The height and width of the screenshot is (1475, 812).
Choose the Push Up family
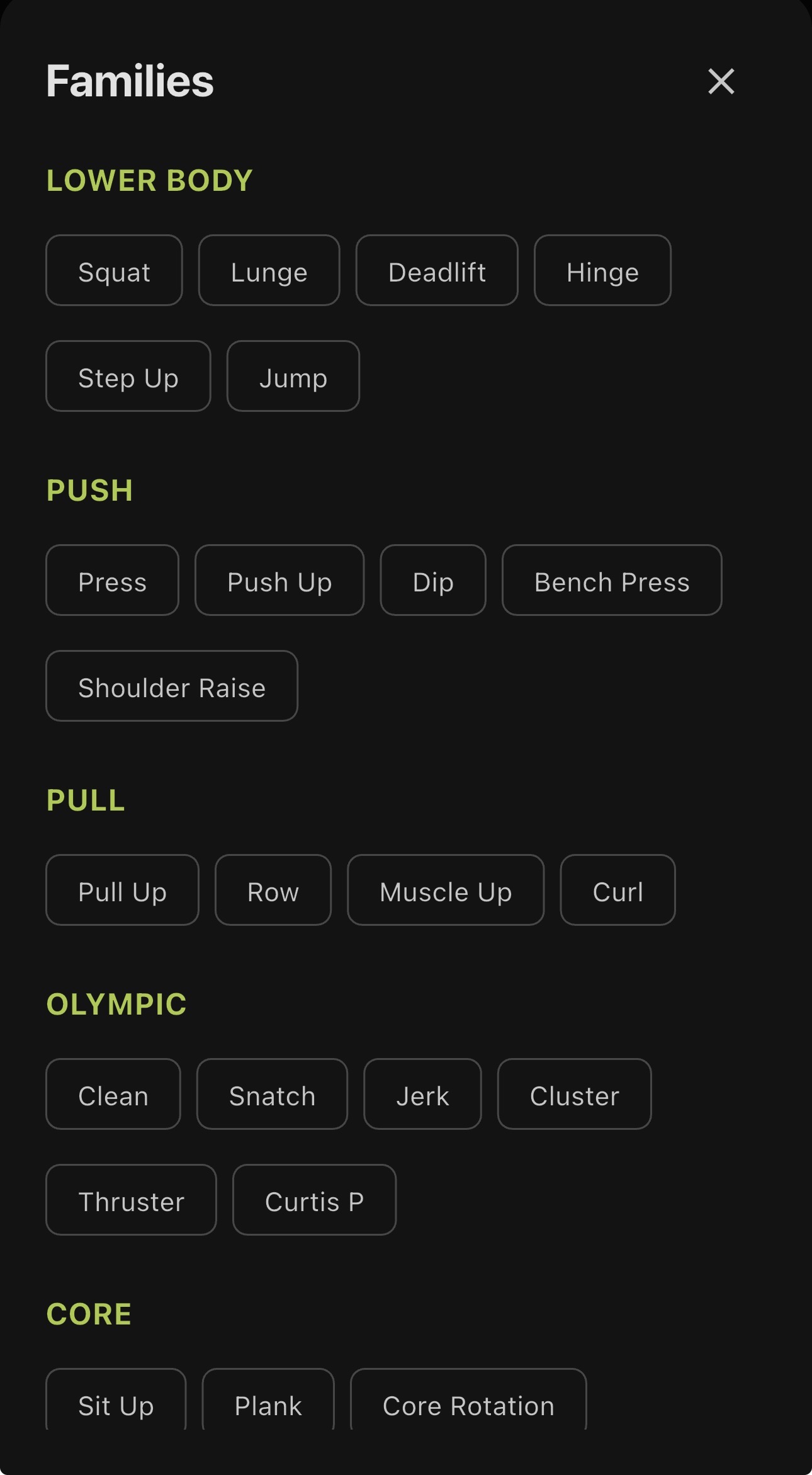coord(279,581)
